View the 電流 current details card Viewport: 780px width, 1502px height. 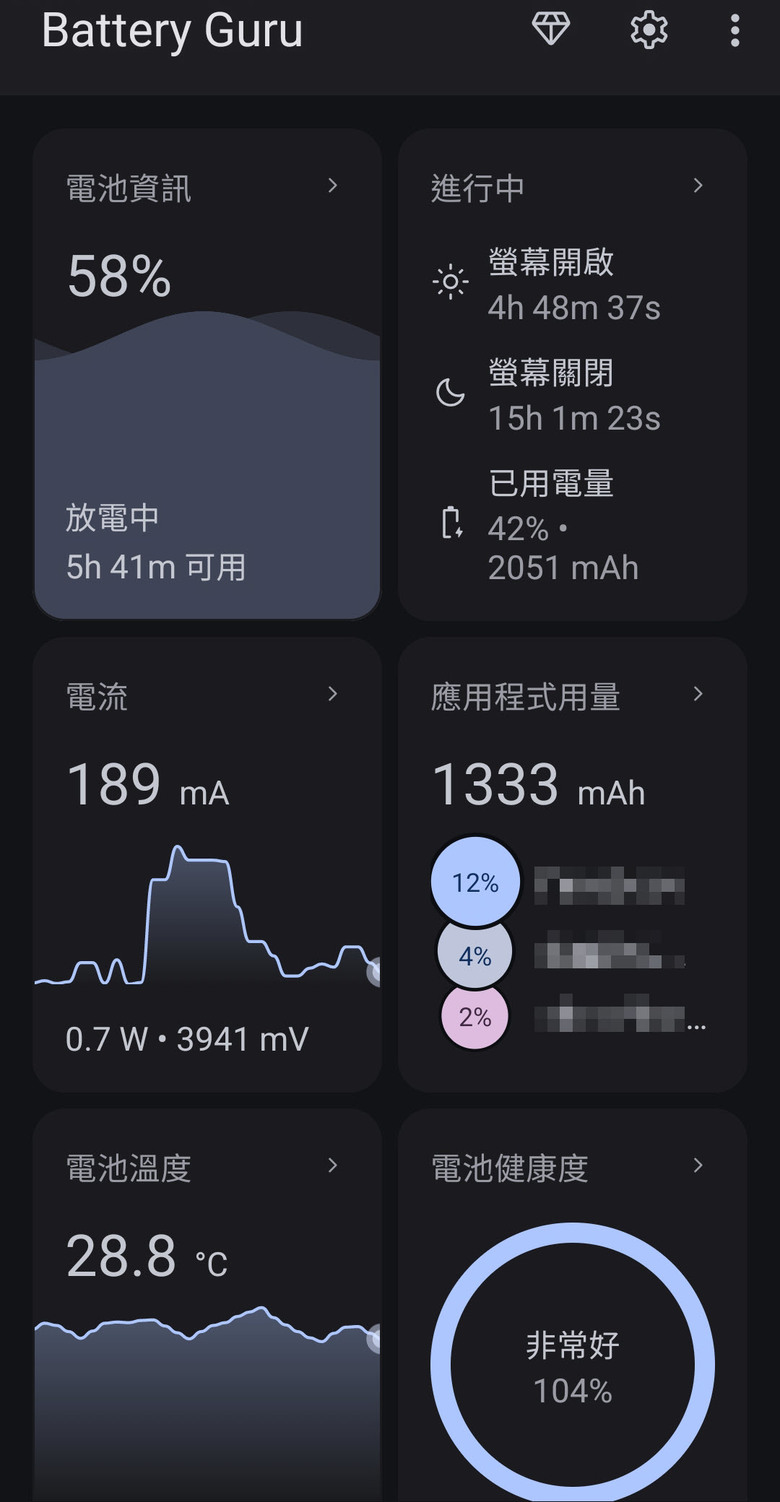pyautogui.click(x=207, y=865)
